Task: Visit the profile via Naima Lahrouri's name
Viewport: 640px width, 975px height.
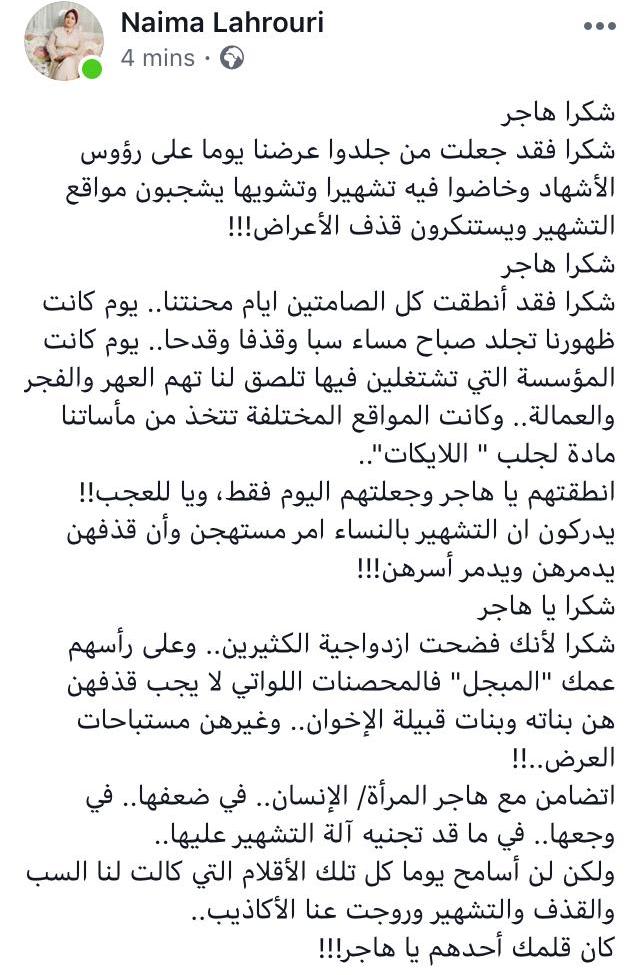Action: 221,24
